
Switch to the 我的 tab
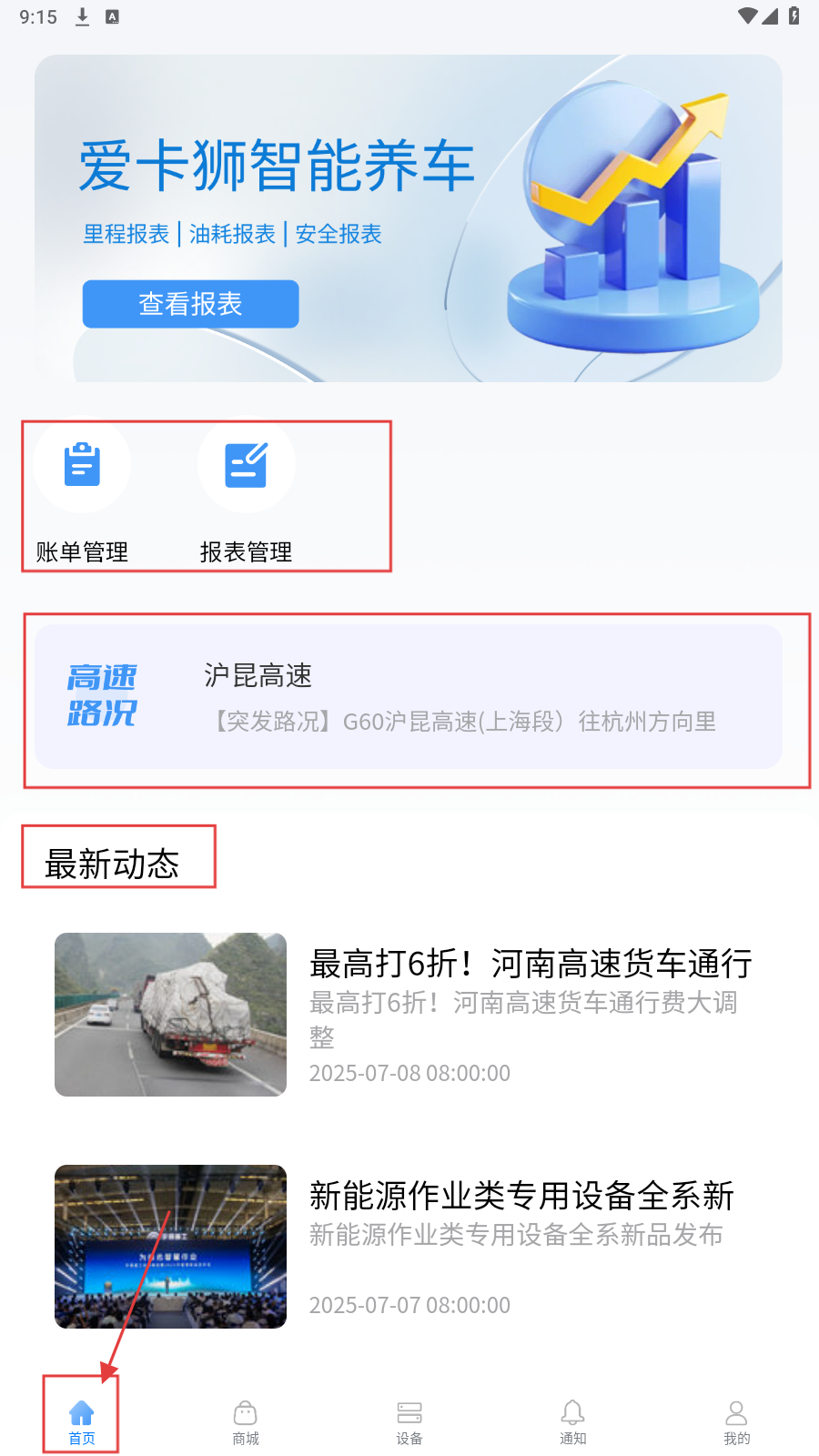pyautogui.click(x=736, y=1421)
